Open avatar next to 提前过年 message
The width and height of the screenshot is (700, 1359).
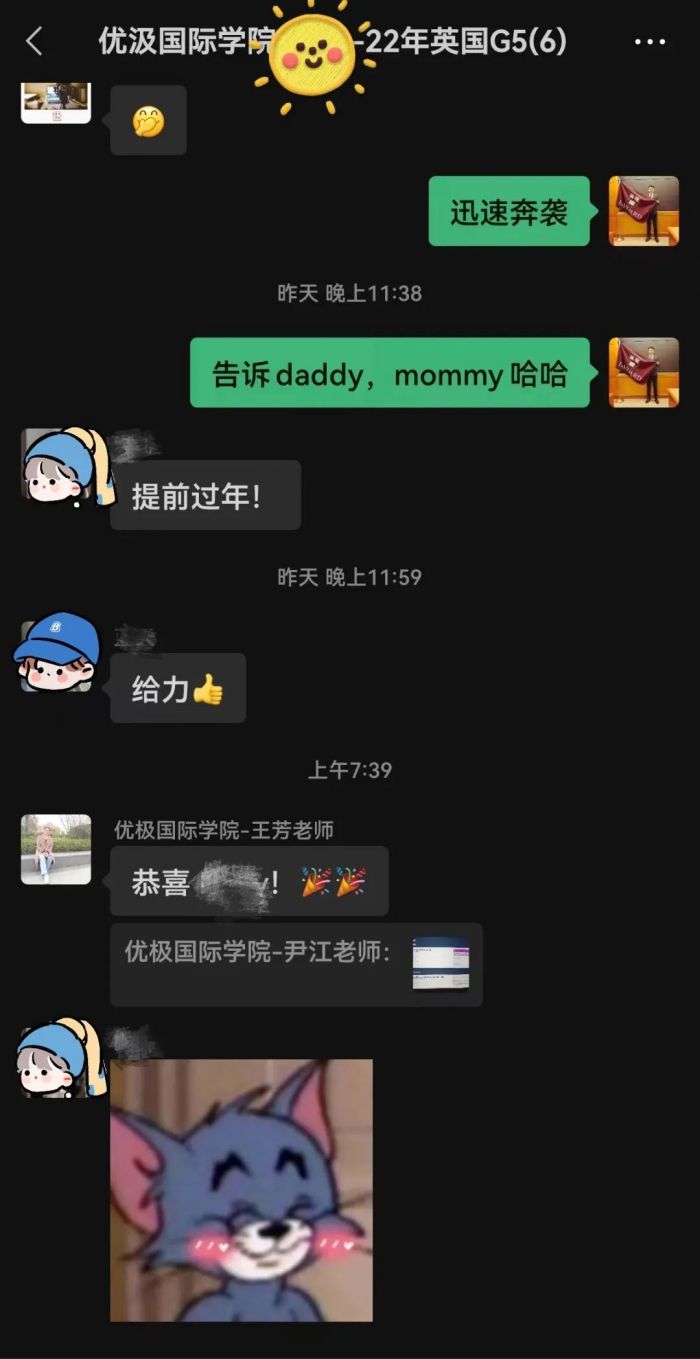[x=58, y=466]
